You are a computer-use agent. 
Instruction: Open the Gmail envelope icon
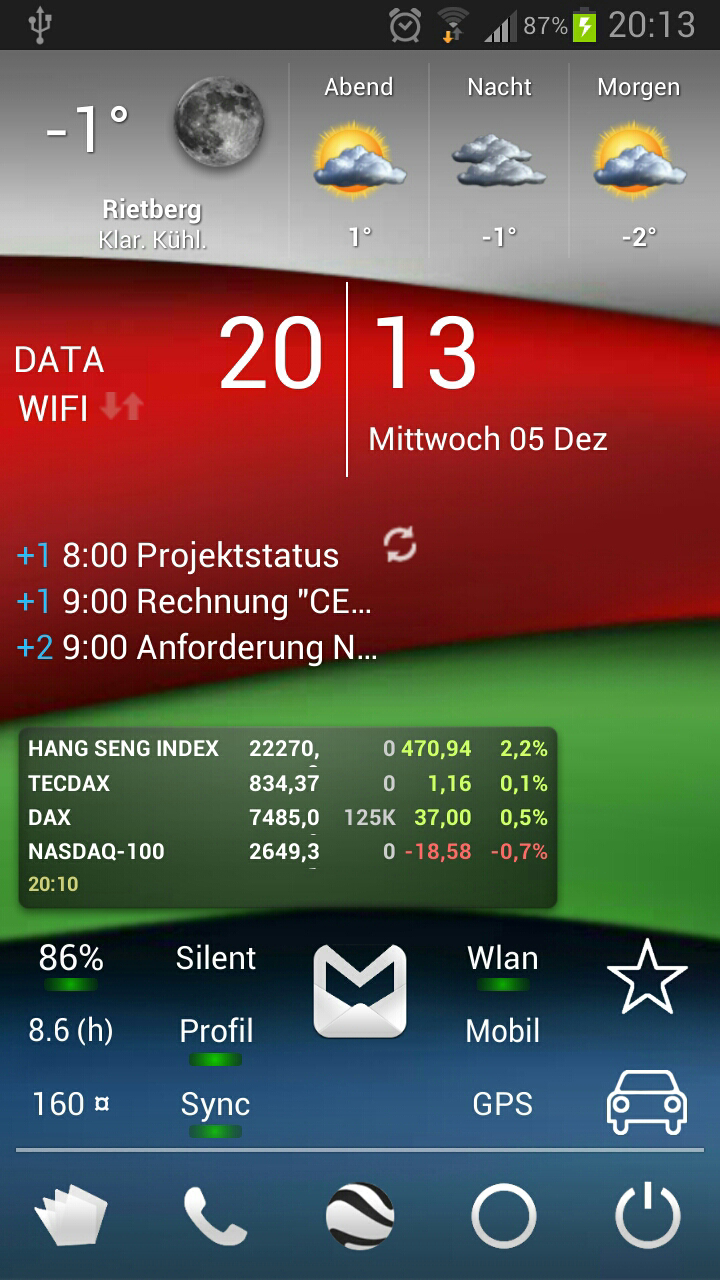click(360, 991)
